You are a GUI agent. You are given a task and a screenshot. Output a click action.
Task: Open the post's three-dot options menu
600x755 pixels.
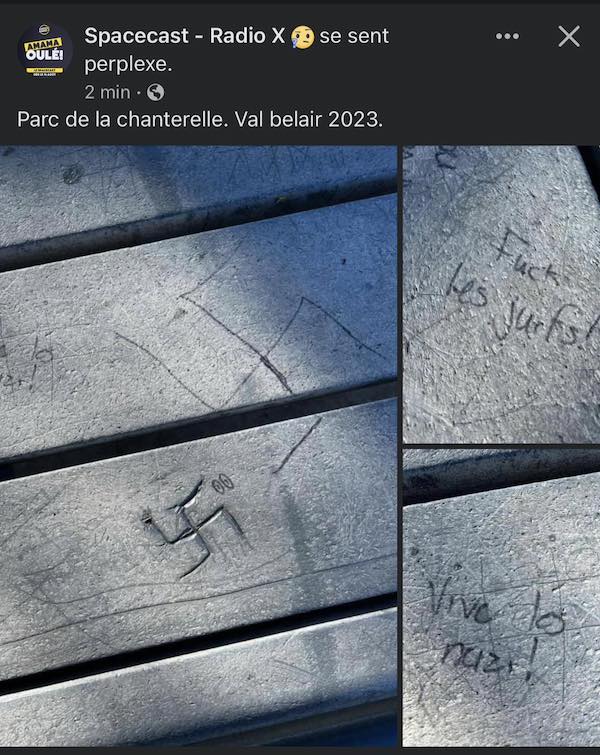pyautogui.click(x=507, y=37)
